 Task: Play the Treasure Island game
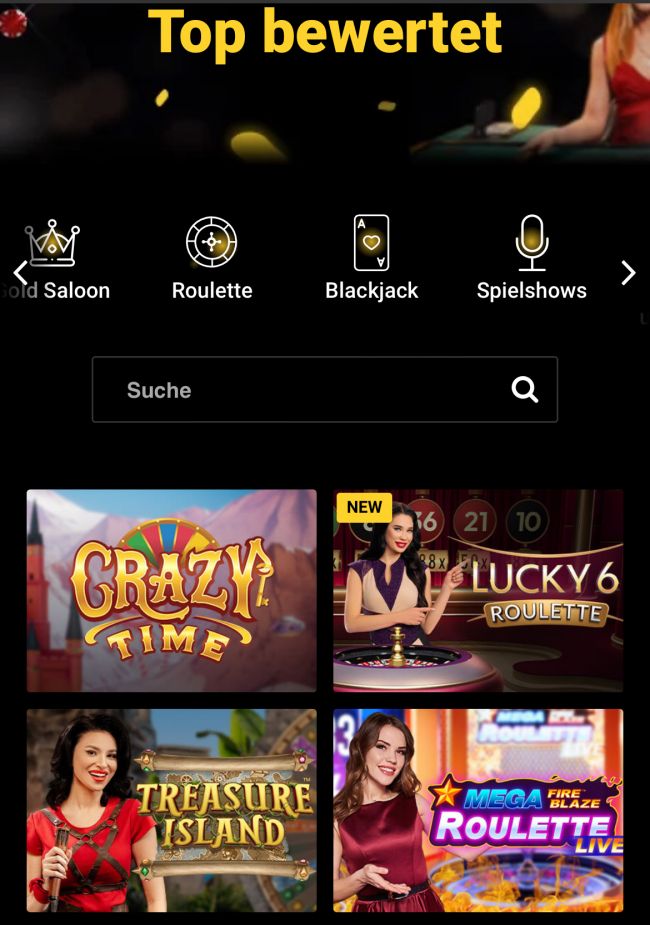171,810
